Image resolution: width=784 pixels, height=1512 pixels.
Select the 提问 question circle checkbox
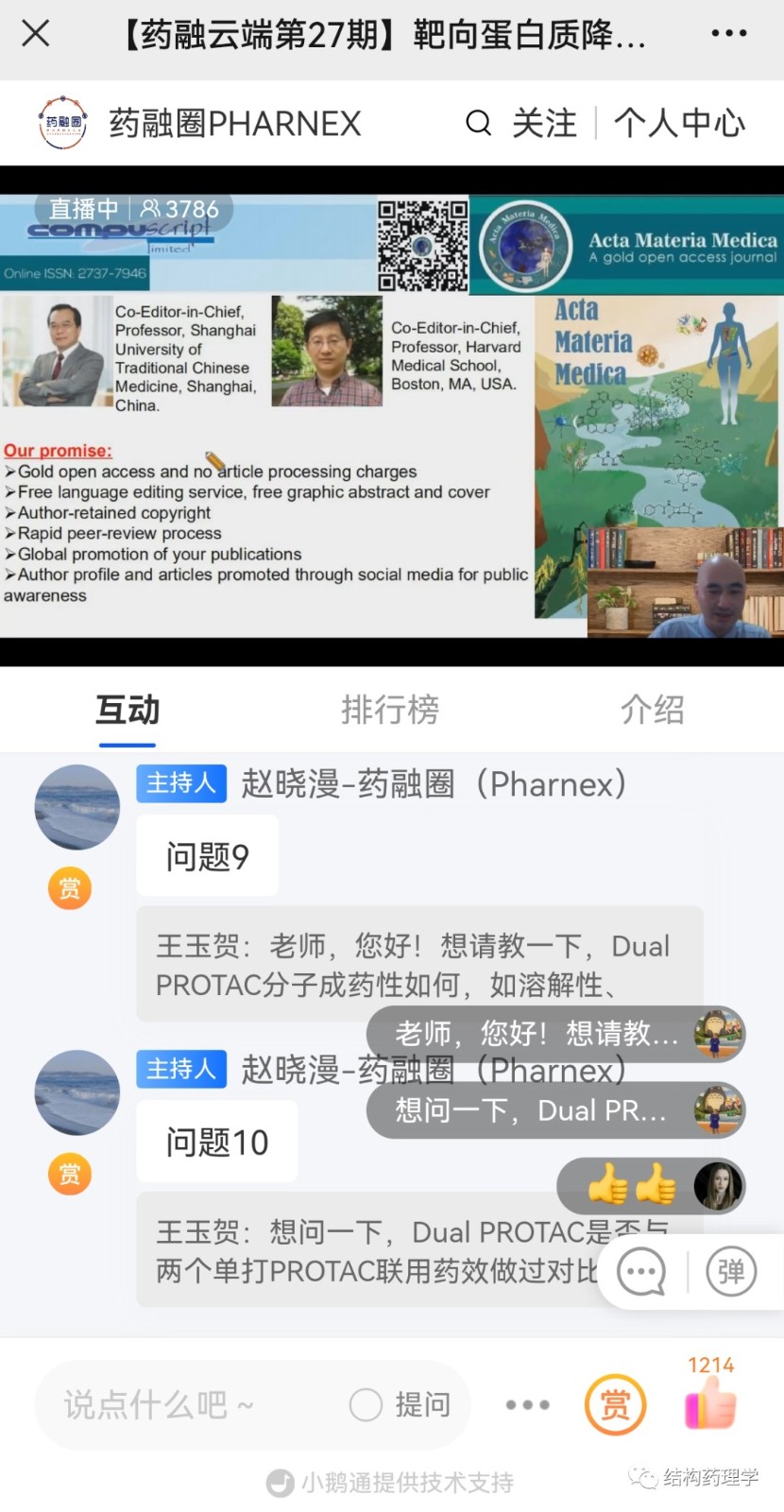(366, 1405)
